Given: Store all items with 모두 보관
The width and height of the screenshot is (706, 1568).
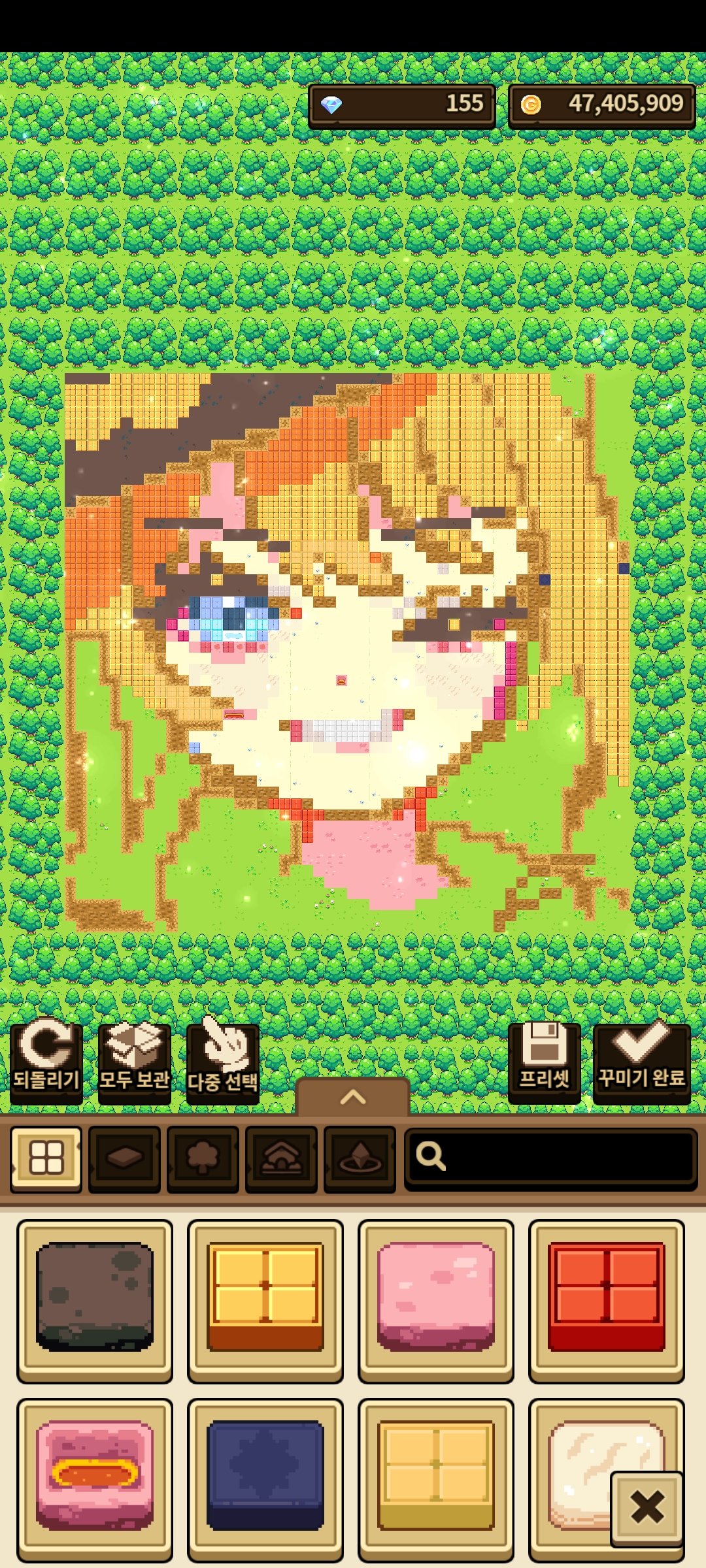Looking at the screenshot, I should click(134, 1062).
